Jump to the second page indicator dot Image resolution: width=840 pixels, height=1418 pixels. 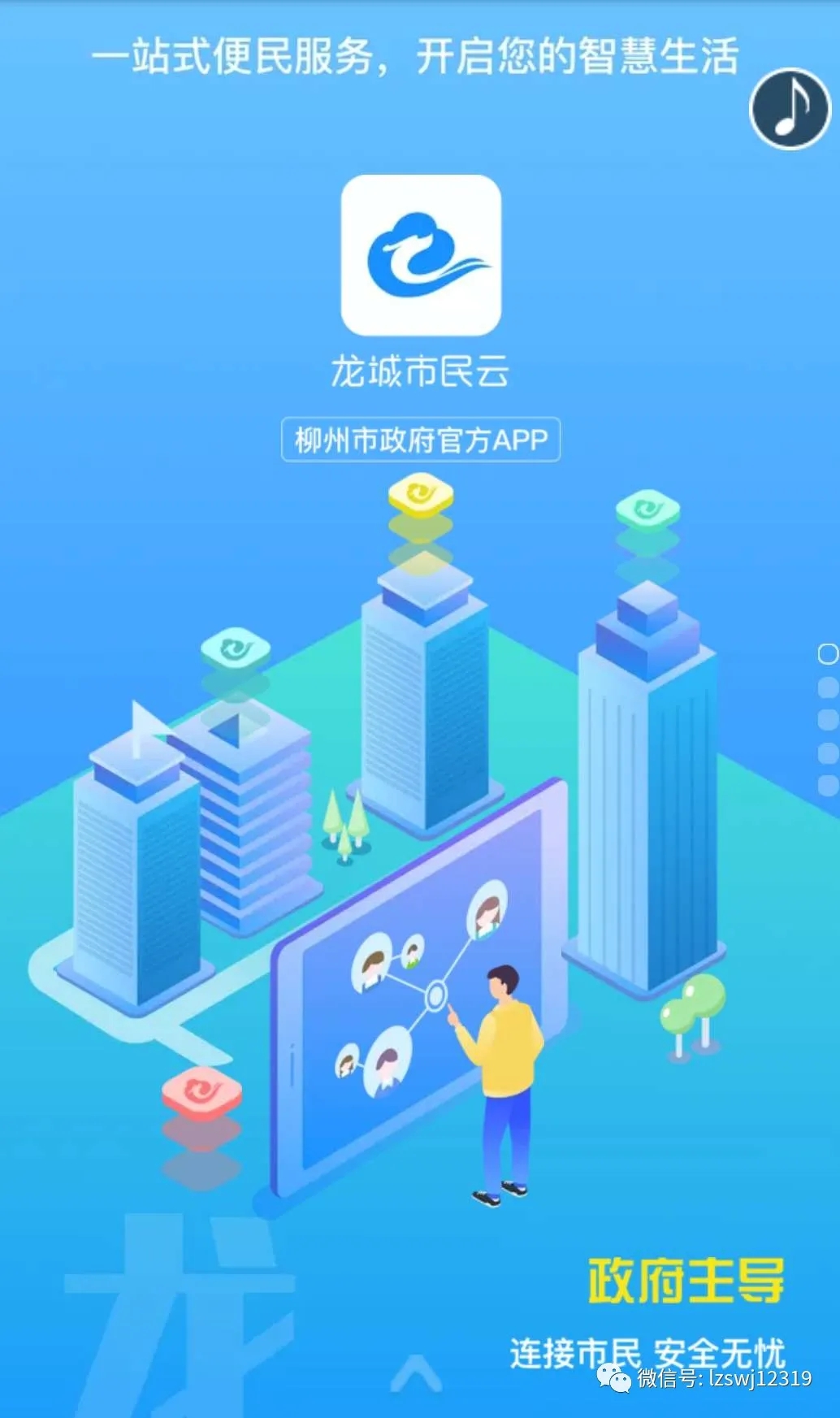tap(827, 687)
